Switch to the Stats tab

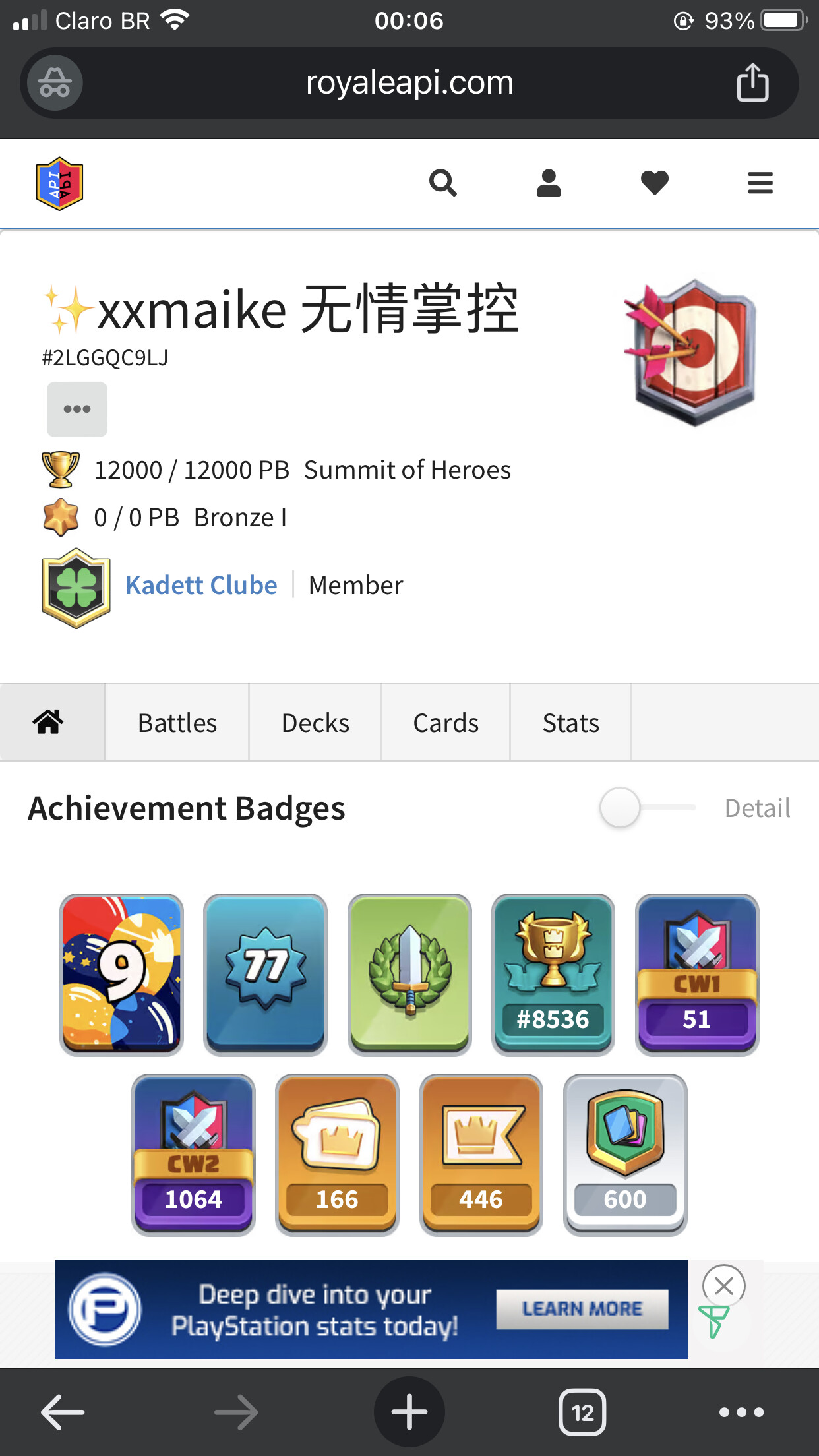pyautogui.click(x=571, y=723)
